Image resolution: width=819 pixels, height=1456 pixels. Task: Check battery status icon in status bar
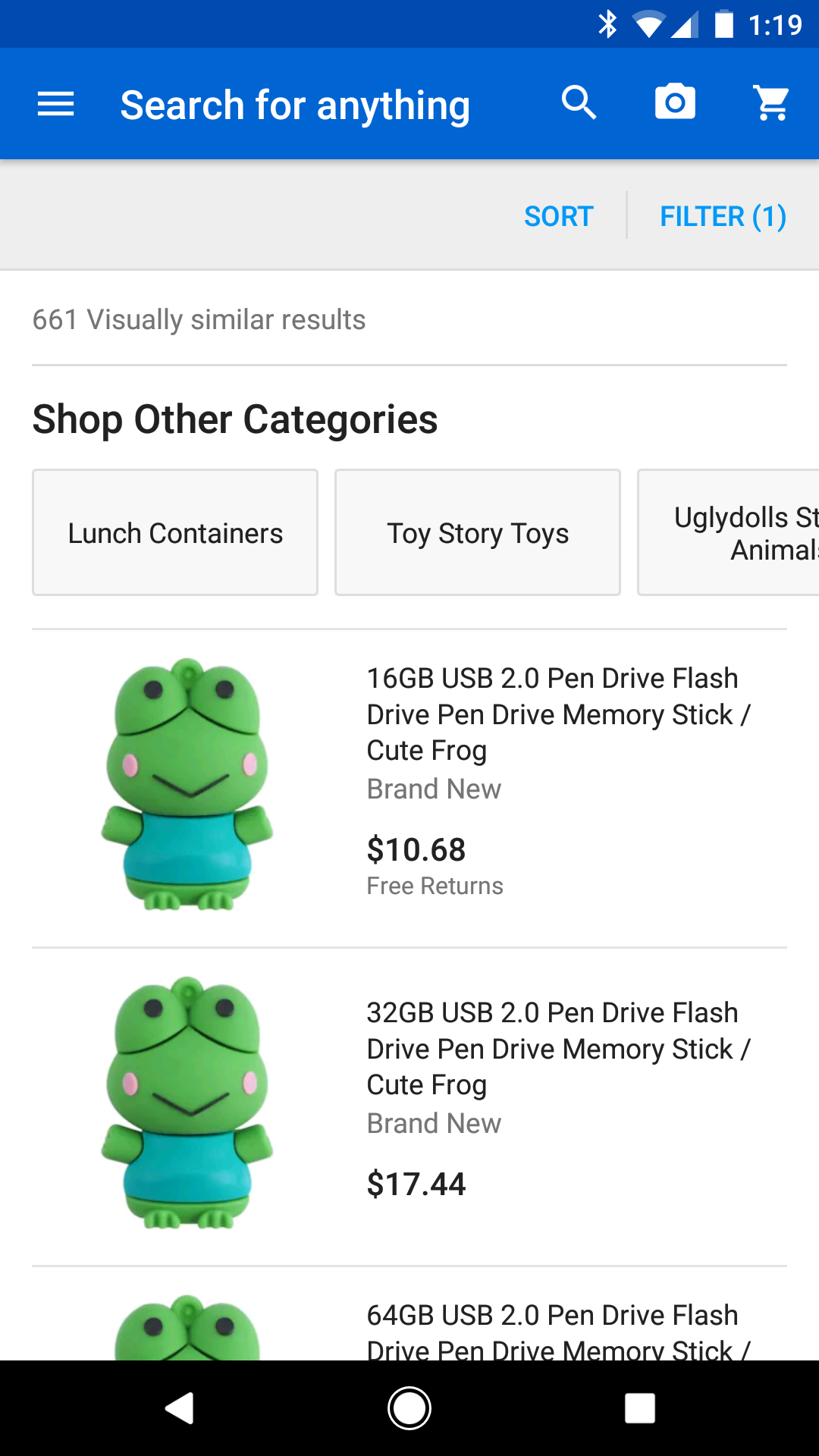723,23
